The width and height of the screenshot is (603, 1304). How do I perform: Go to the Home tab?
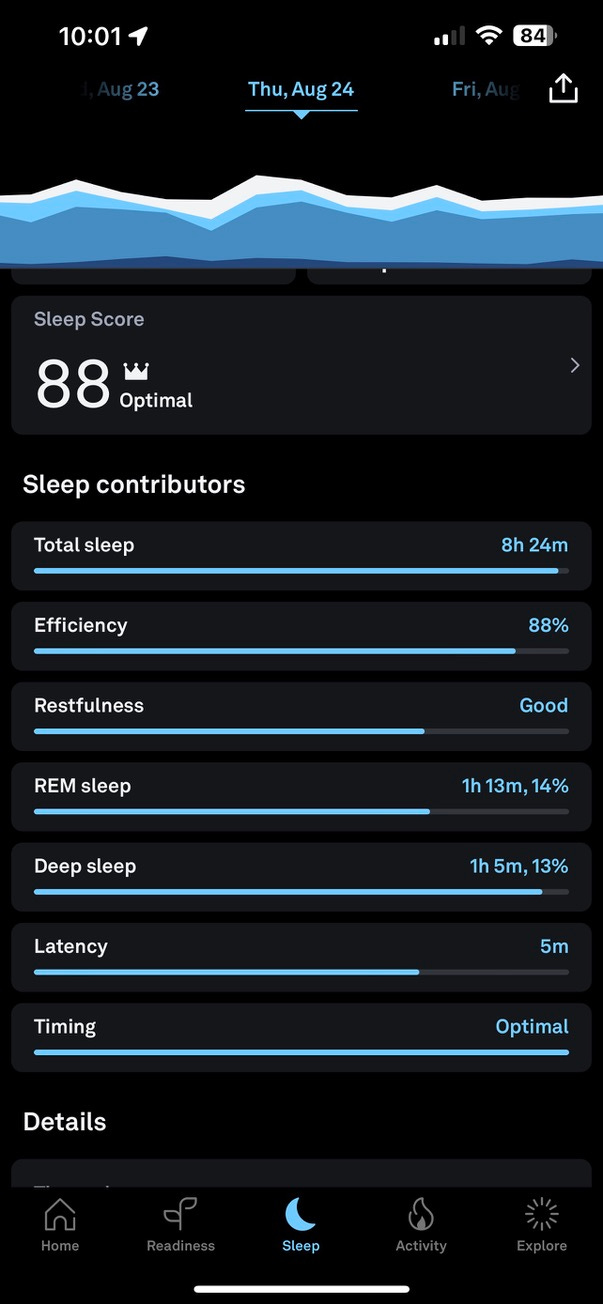click(60, 1225)
